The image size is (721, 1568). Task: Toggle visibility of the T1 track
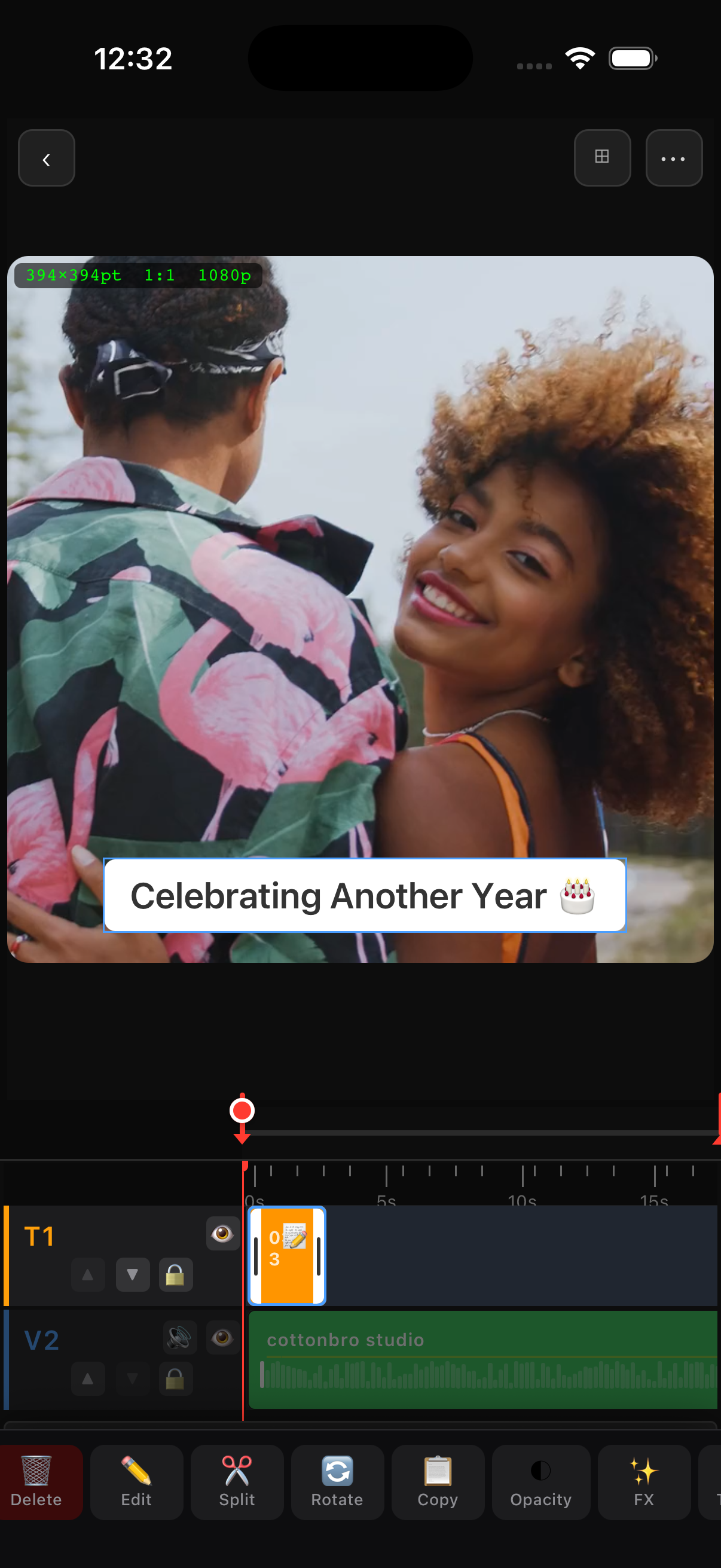click(x=222, y=1234)
